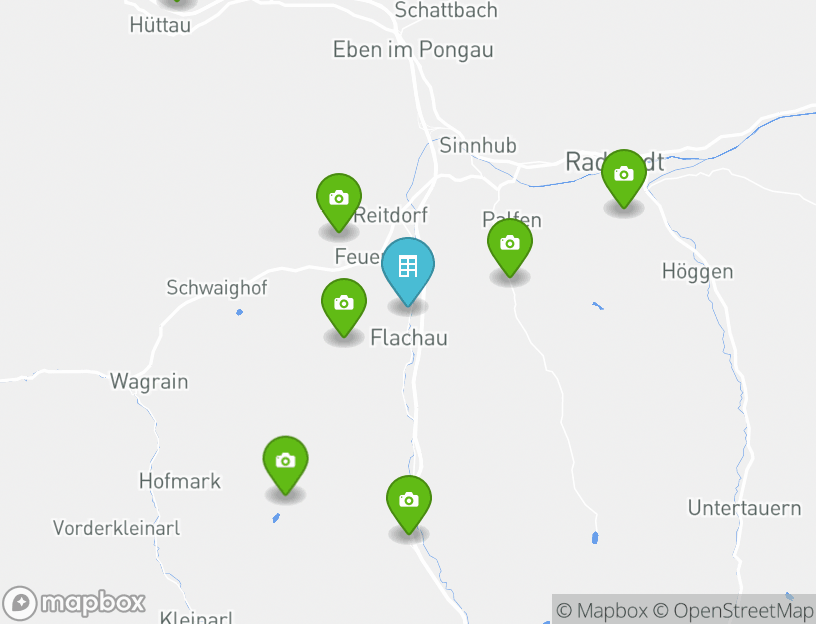Open the © Mapbox attribution link

(602, 610)
